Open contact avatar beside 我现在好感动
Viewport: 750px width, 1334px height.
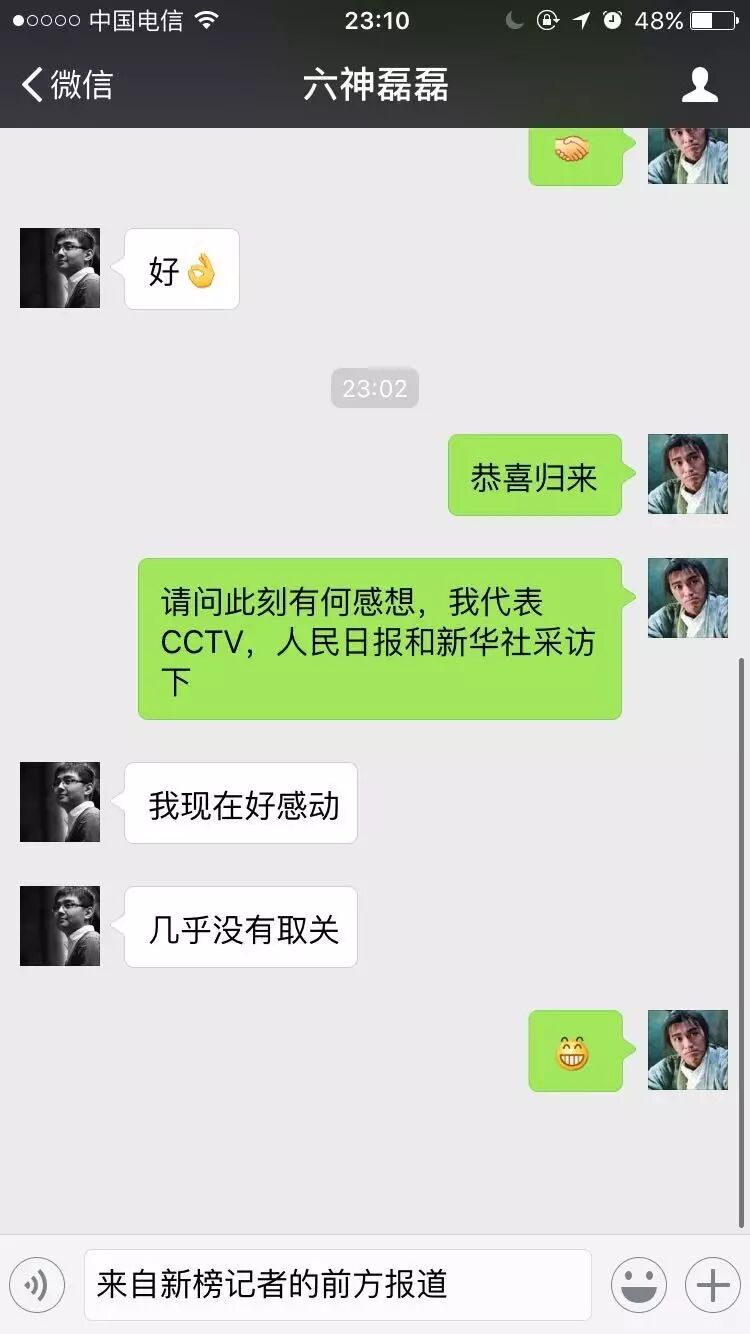click(60, 802)
